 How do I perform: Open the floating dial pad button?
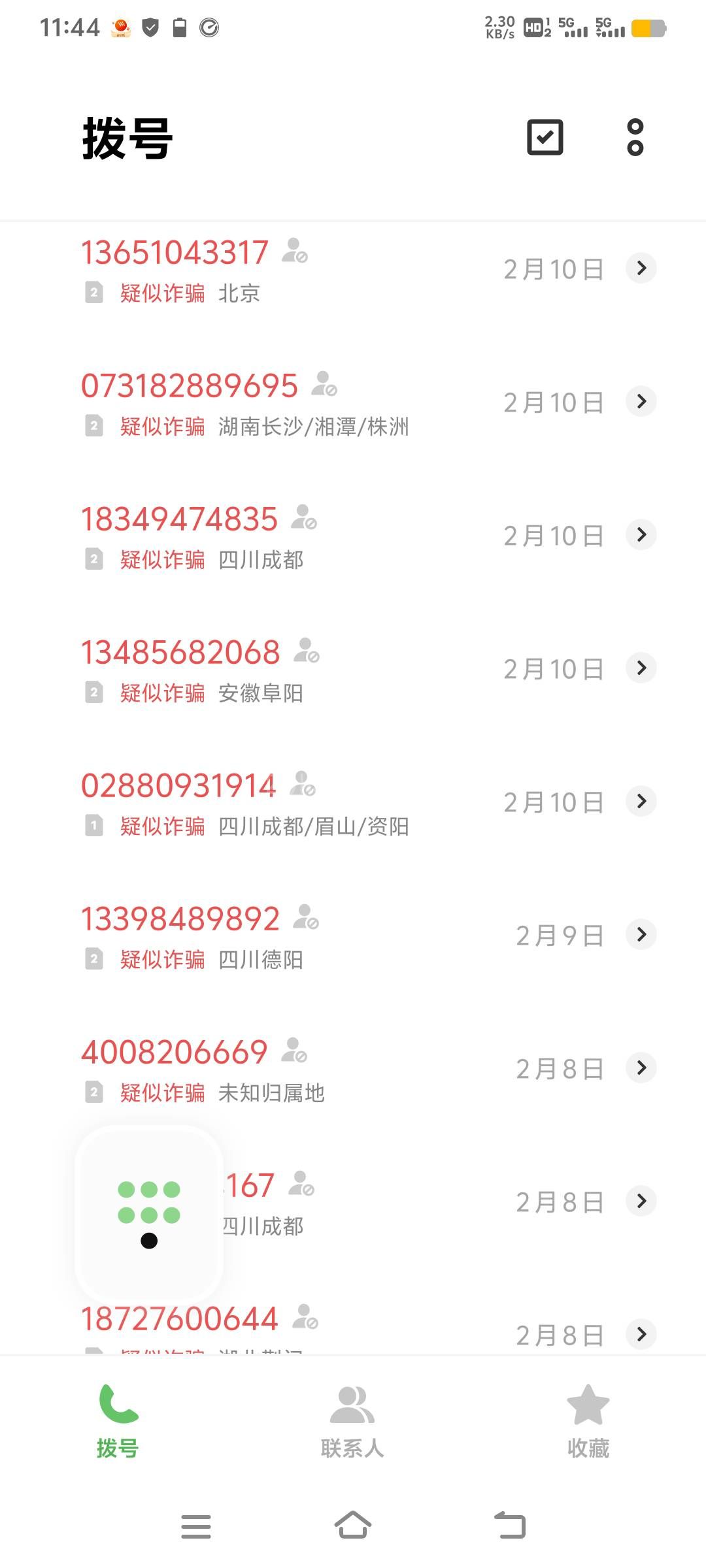point(149,1213)
